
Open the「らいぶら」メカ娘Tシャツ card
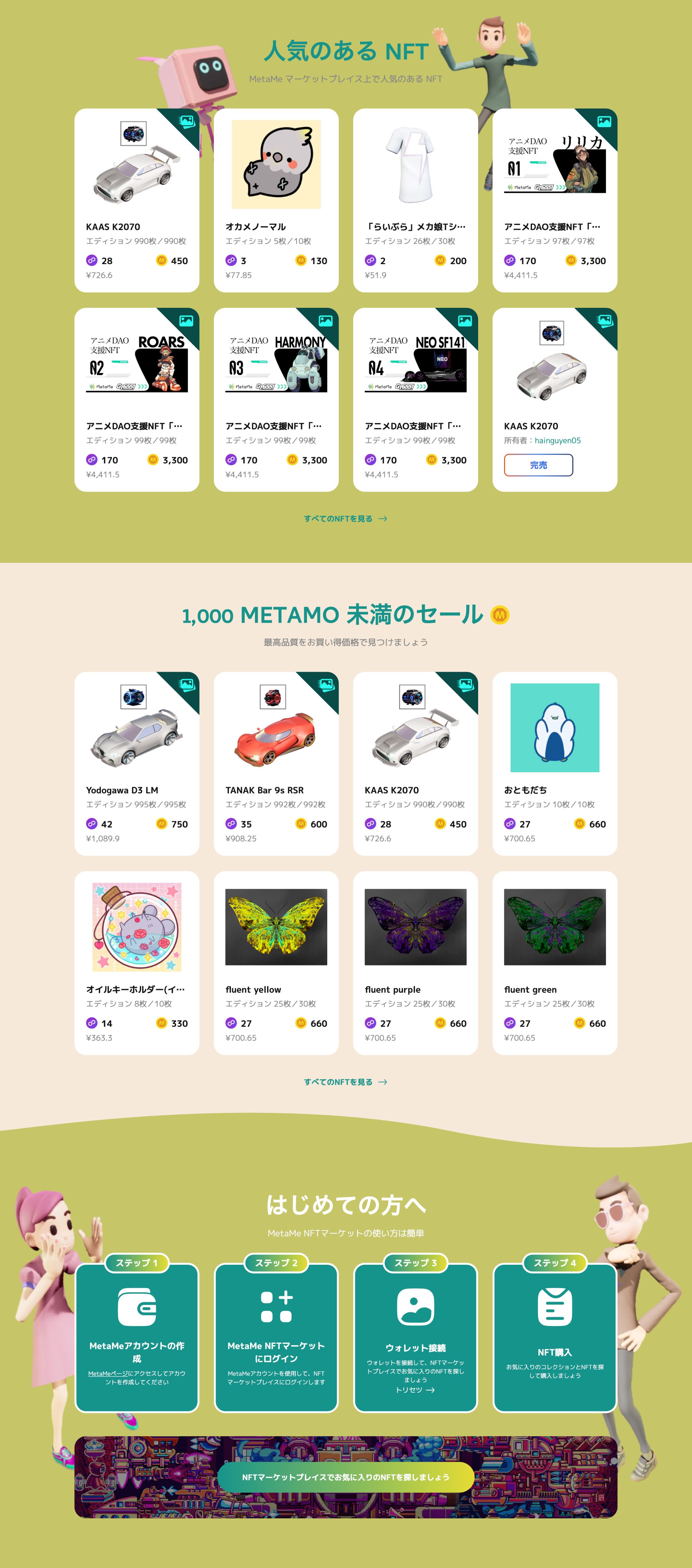[x=415, y=200]
